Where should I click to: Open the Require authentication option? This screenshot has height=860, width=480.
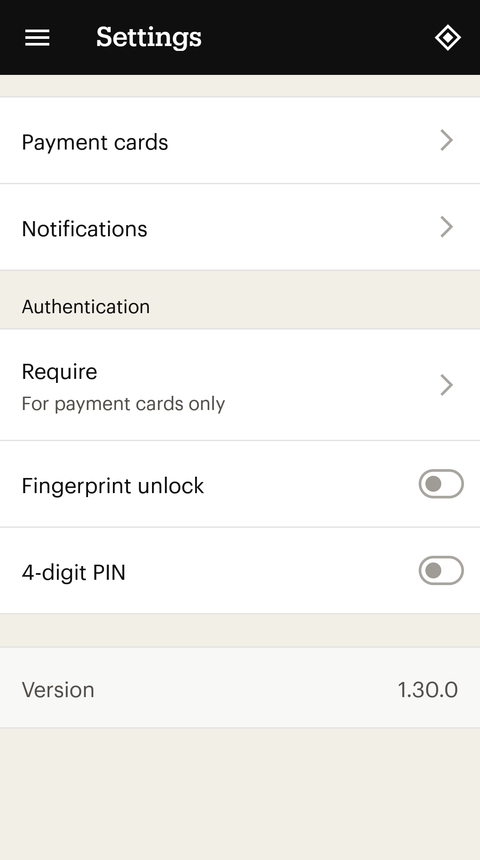click(x=240, y=385)
